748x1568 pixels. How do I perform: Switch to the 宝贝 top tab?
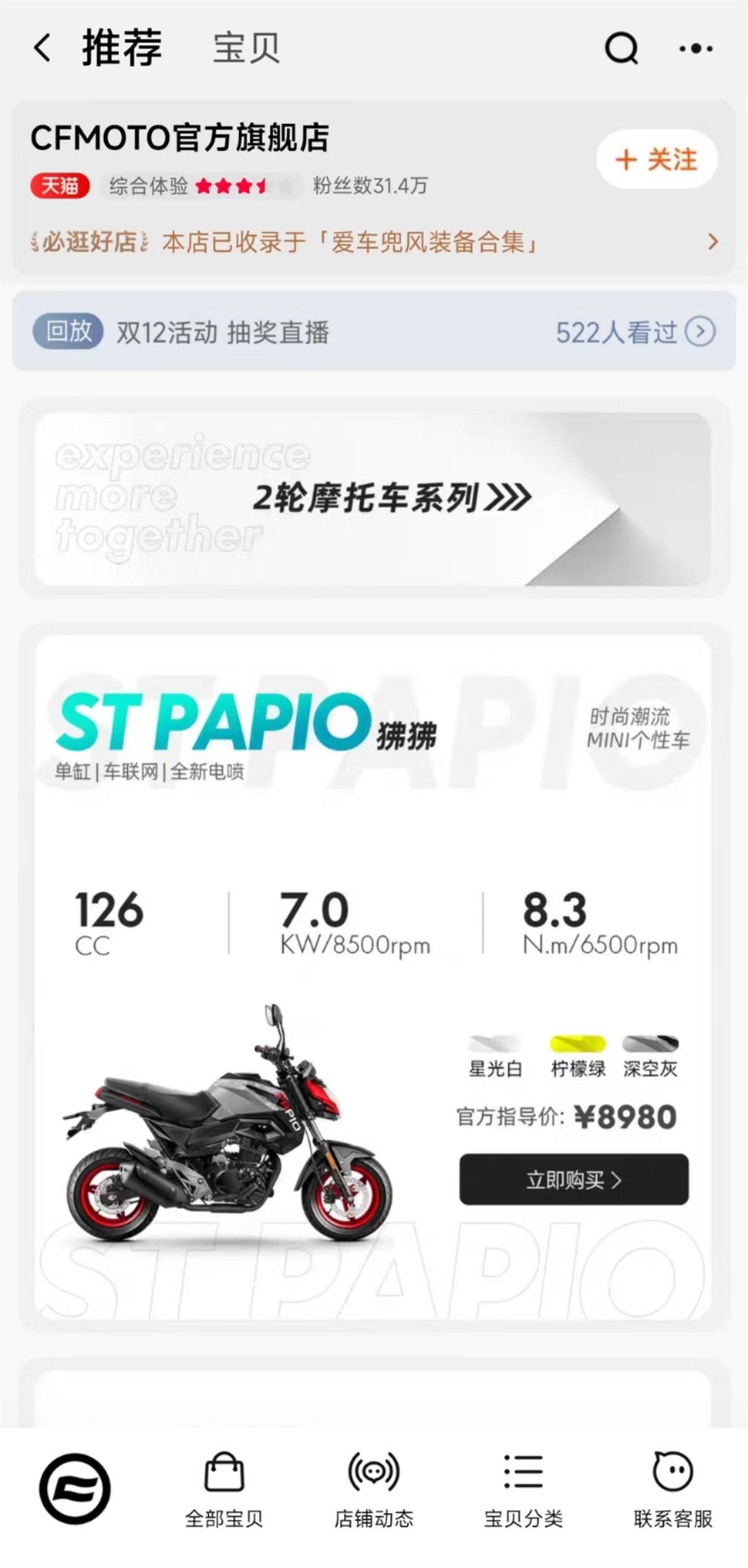(x=246, y=48)
